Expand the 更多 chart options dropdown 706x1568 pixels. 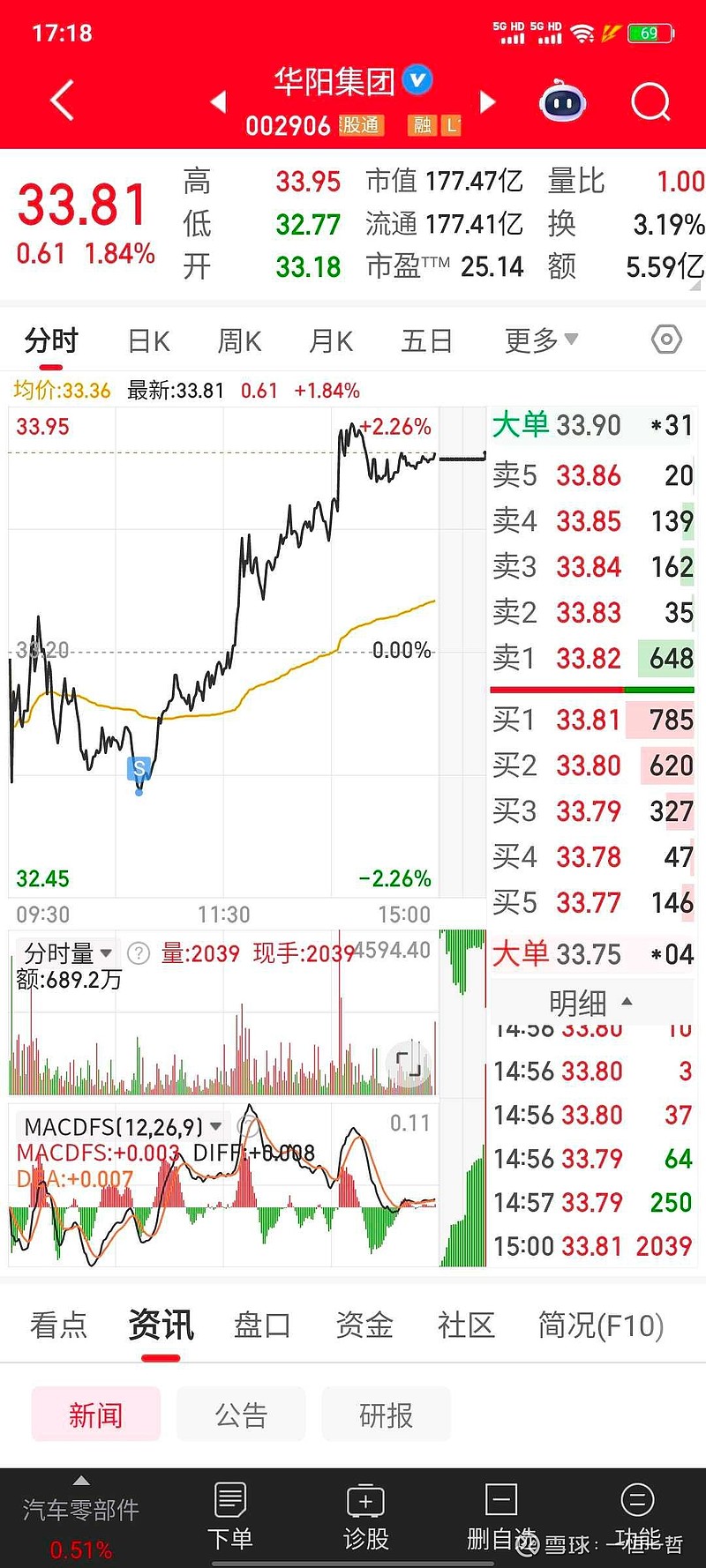click(x=540, y=340)
